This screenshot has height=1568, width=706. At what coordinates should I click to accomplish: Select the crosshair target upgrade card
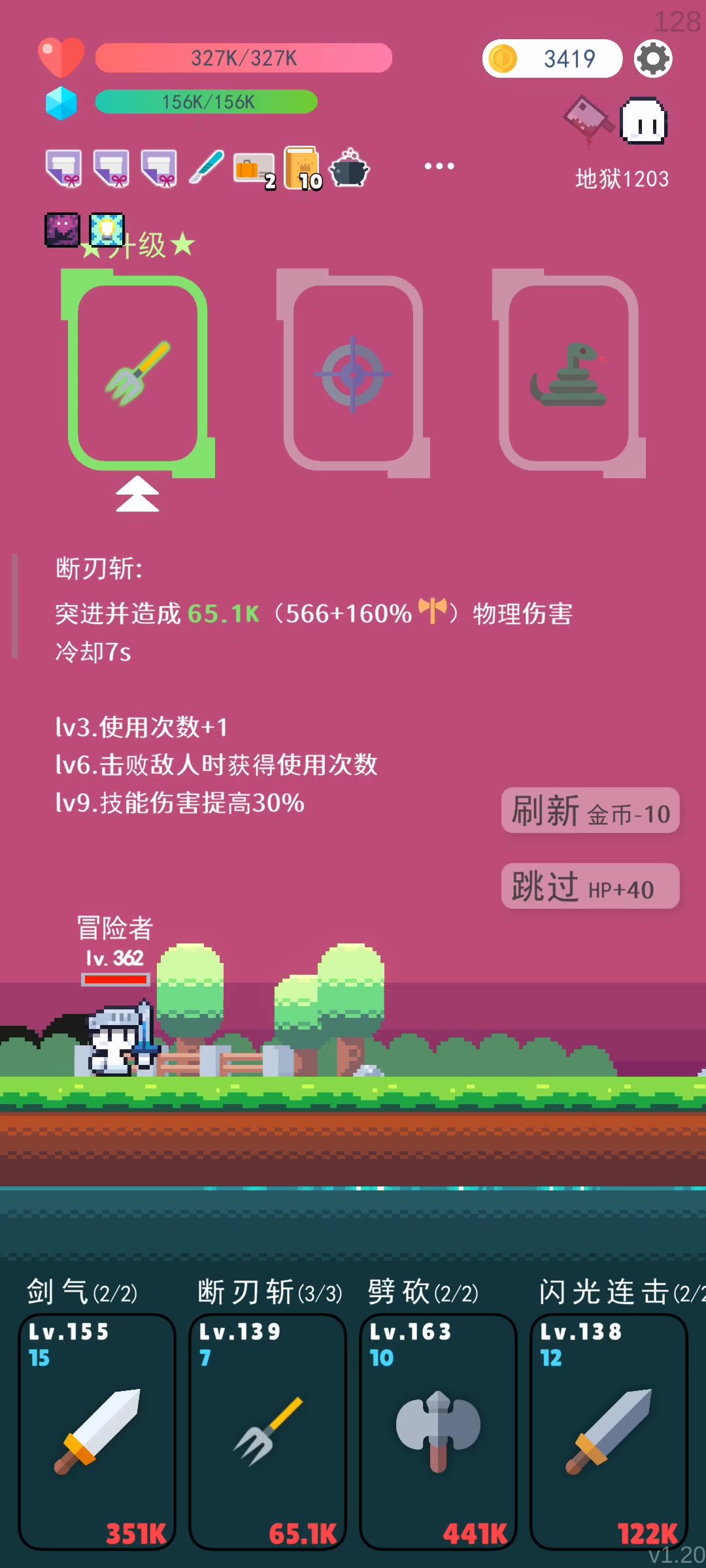pos(353,374)
